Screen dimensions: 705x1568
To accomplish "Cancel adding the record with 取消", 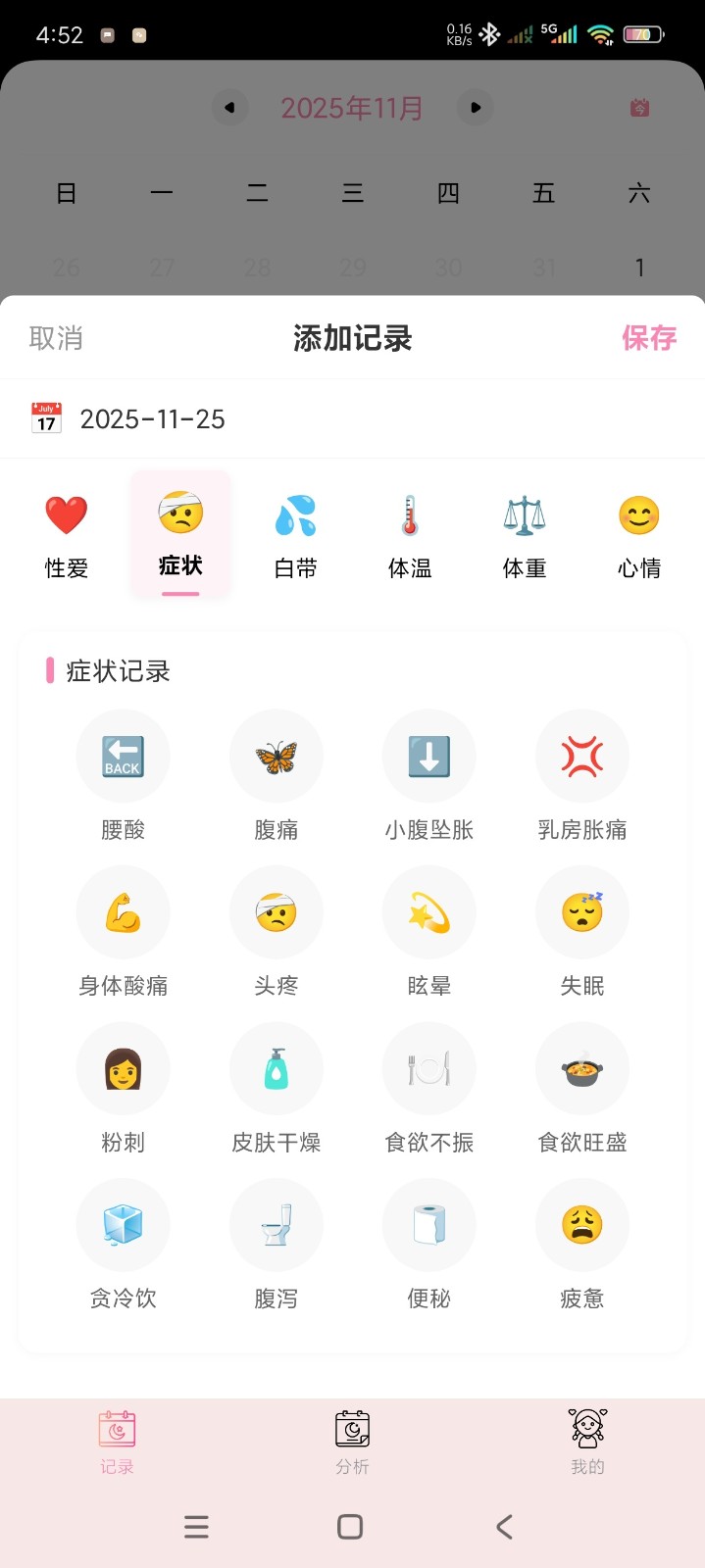I will click(x=56, y=338).
